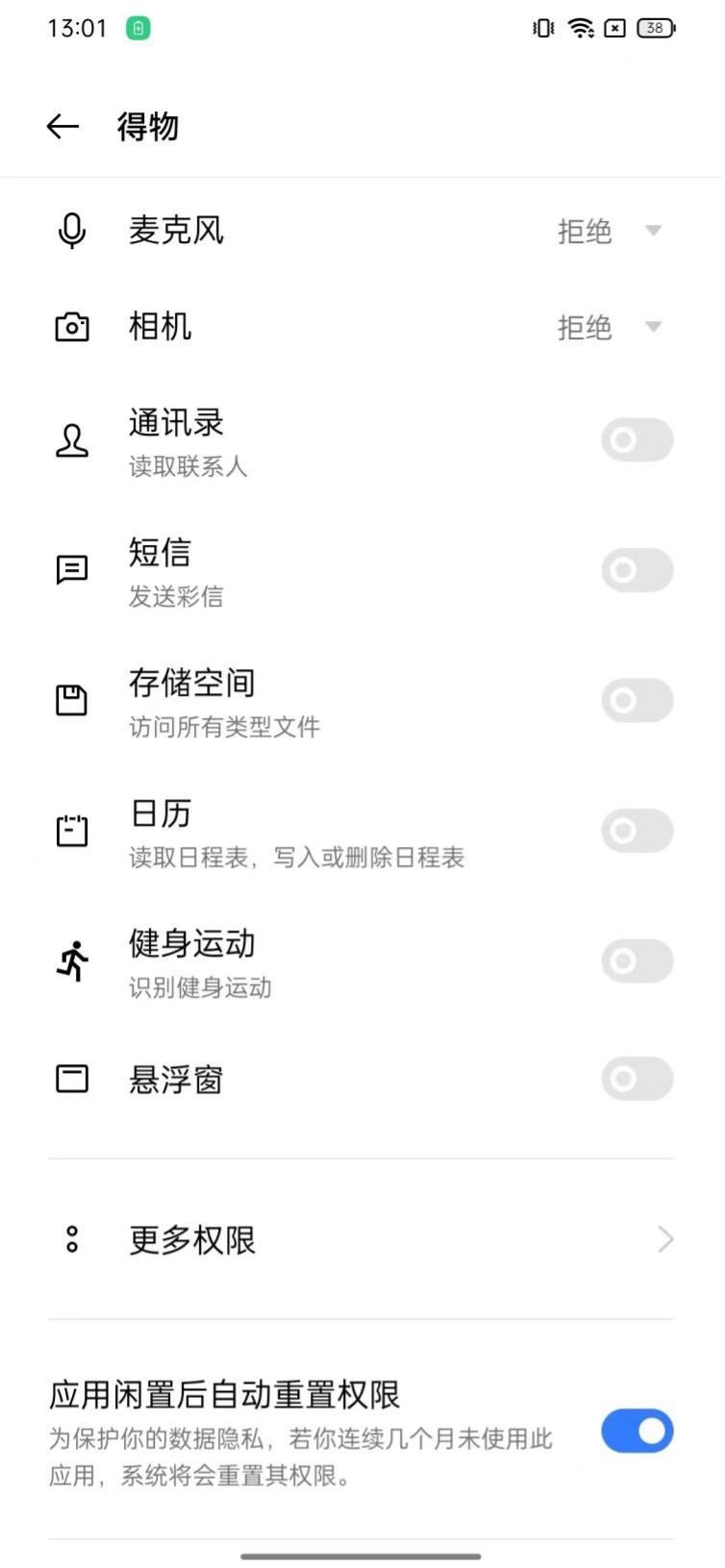This screenshot has width=725, height=1568.
Task: Enable the 悬浮窗 toggle
Action: pos(637,1080)
